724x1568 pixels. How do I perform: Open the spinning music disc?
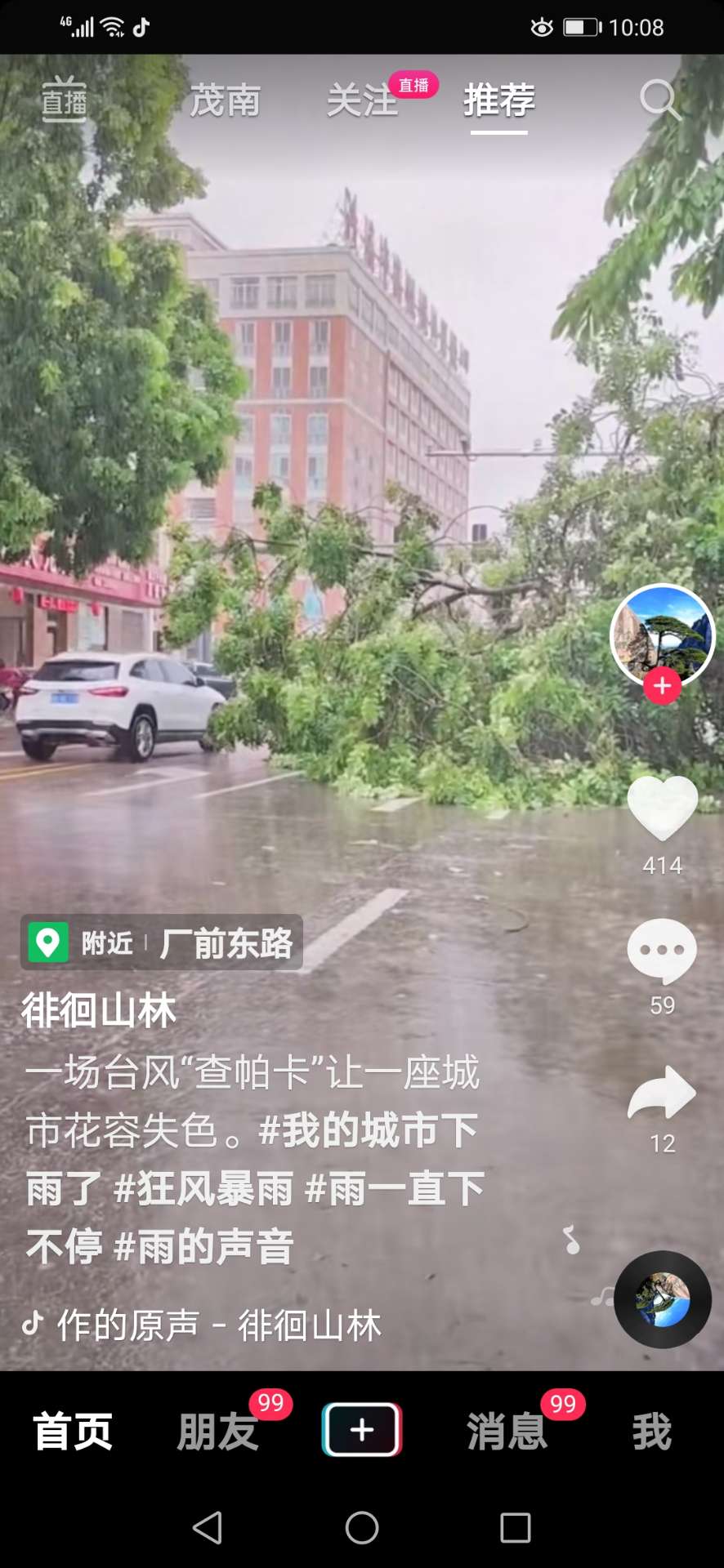(663, 1299)
